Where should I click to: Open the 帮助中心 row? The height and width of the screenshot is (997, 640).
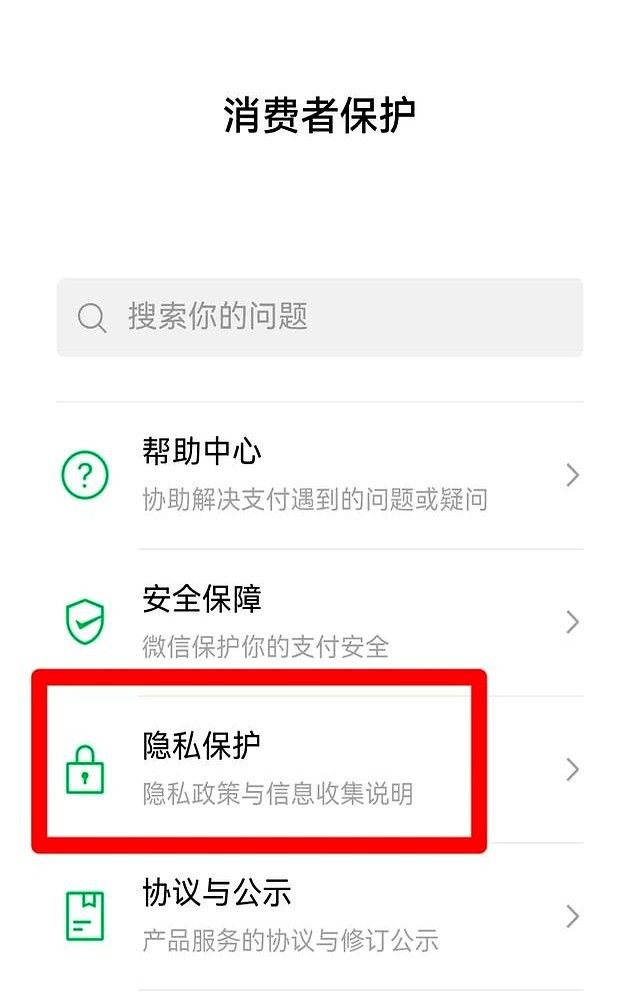(320, 475)
